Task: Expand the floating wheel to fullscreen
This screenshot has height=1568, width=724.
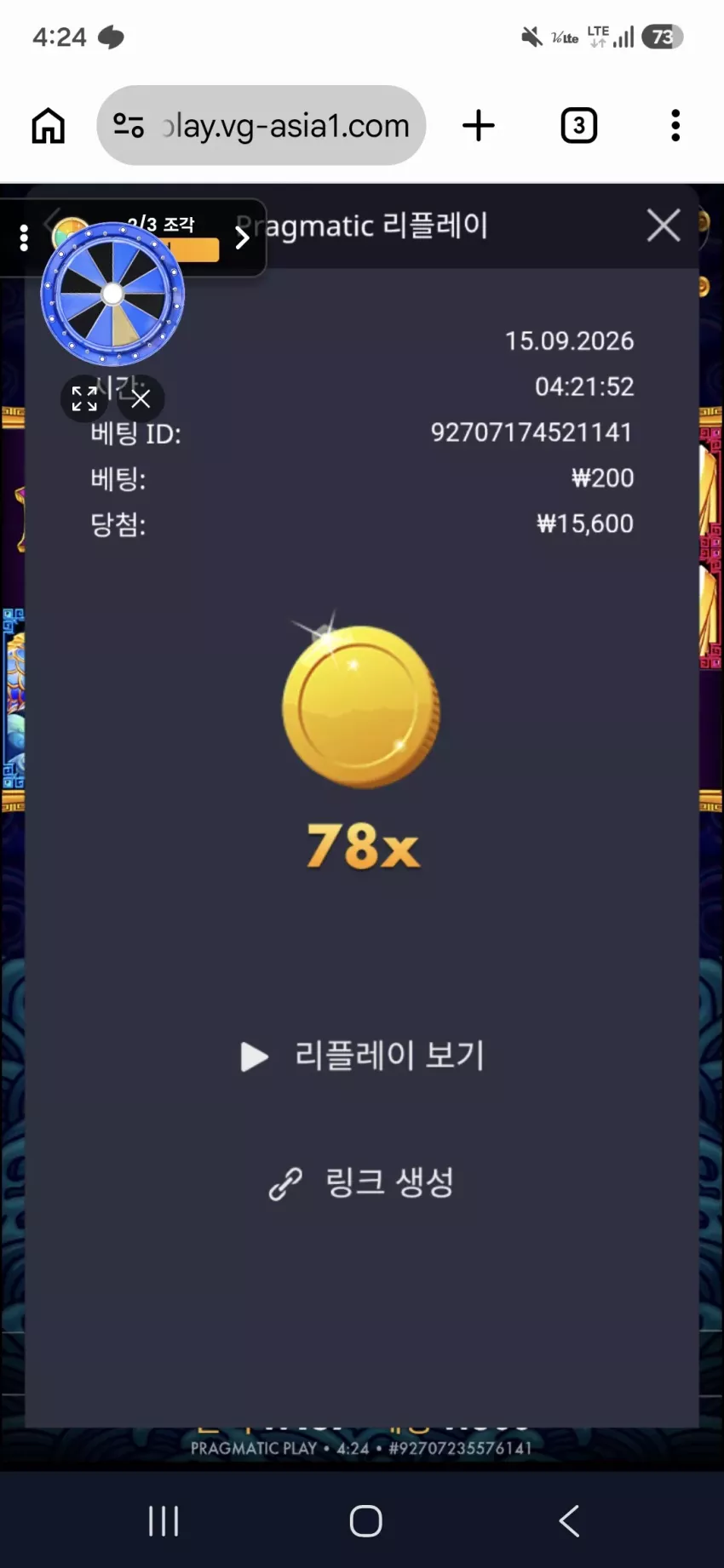Action: click(84, 398)
